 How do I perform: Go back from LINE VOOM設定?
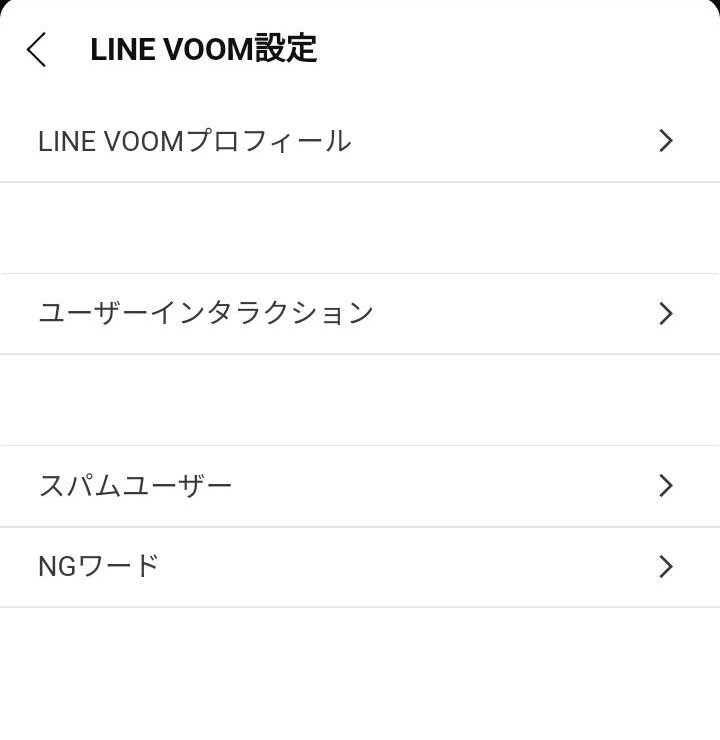(x=37, y=49)
